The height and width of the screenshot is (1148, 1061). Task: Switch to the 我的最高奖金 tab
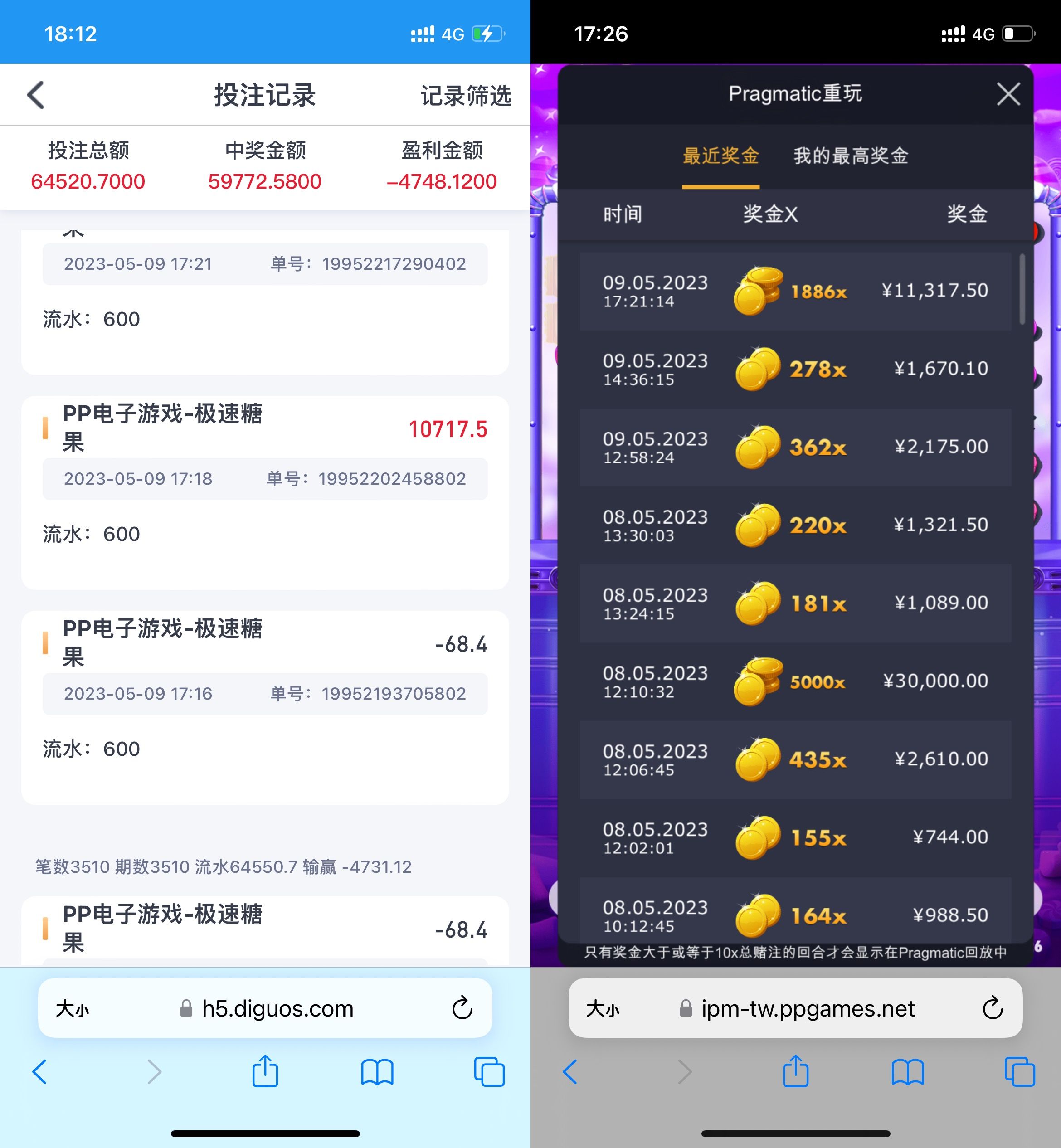click(x=850, y=156)
